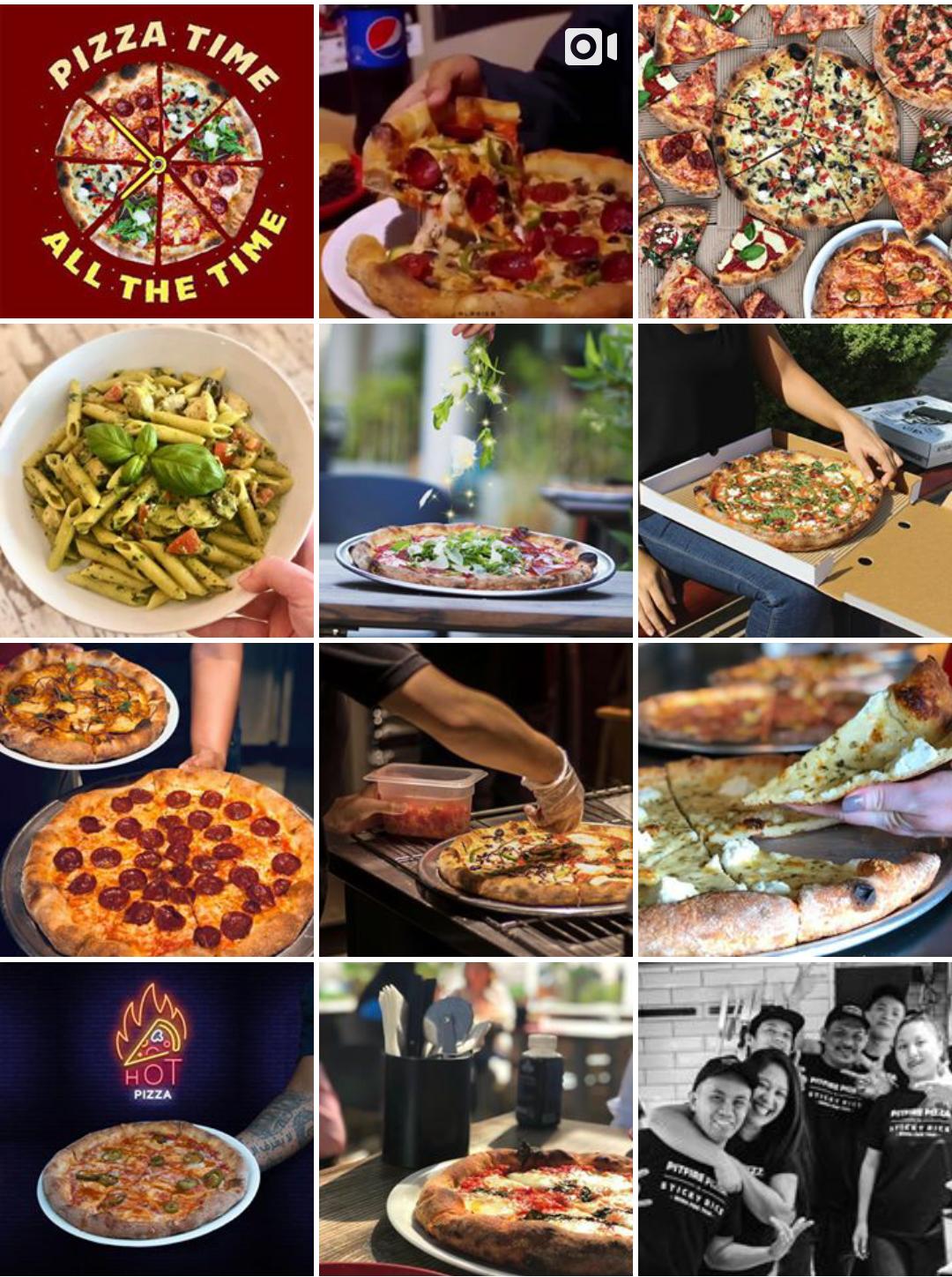
Task: Open the post with the black utensil holder
Action: (476, 1118)
